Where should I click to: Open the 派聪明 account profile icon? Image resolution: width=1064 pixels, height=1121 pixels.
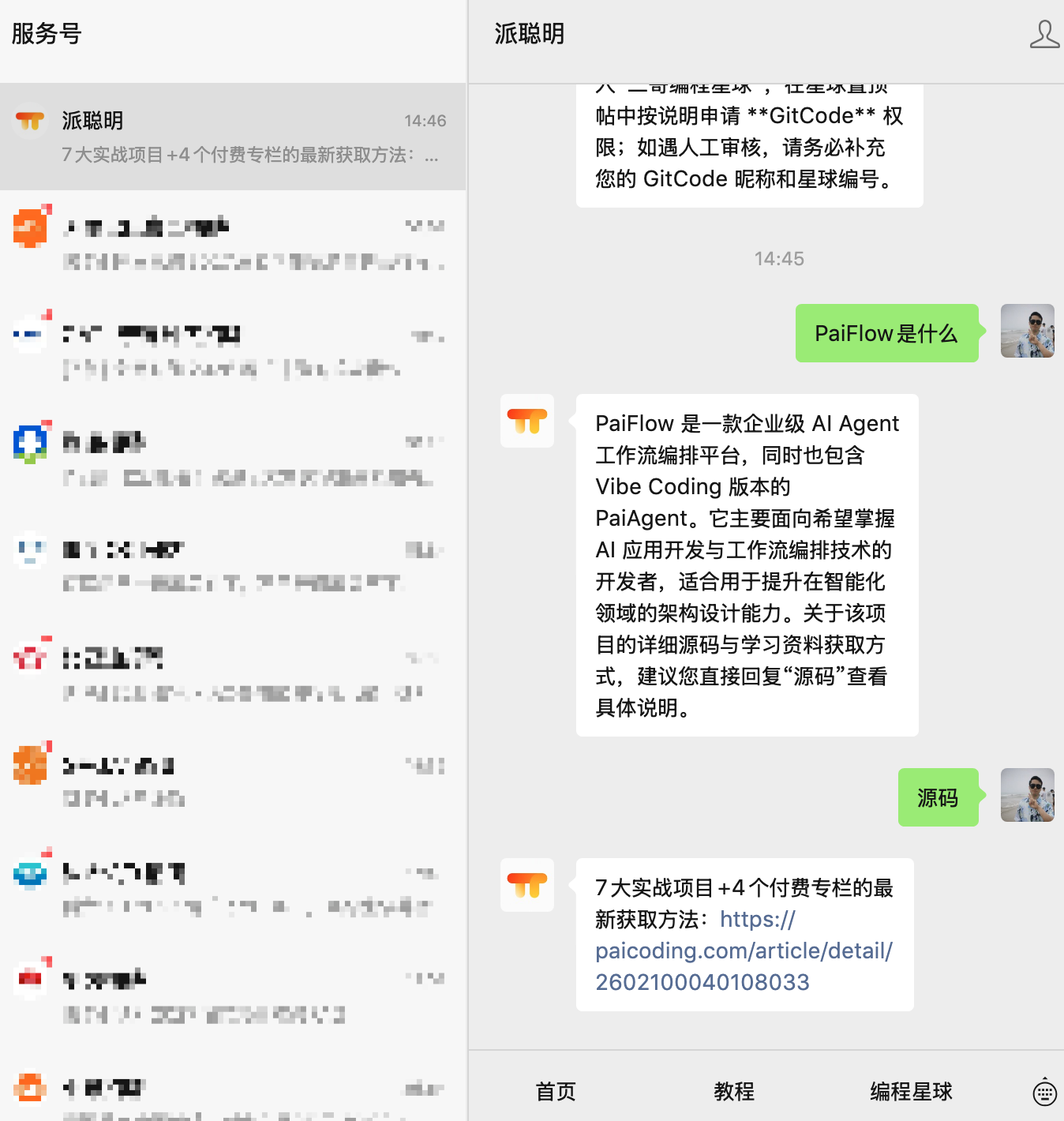(x=1043, y=35)
